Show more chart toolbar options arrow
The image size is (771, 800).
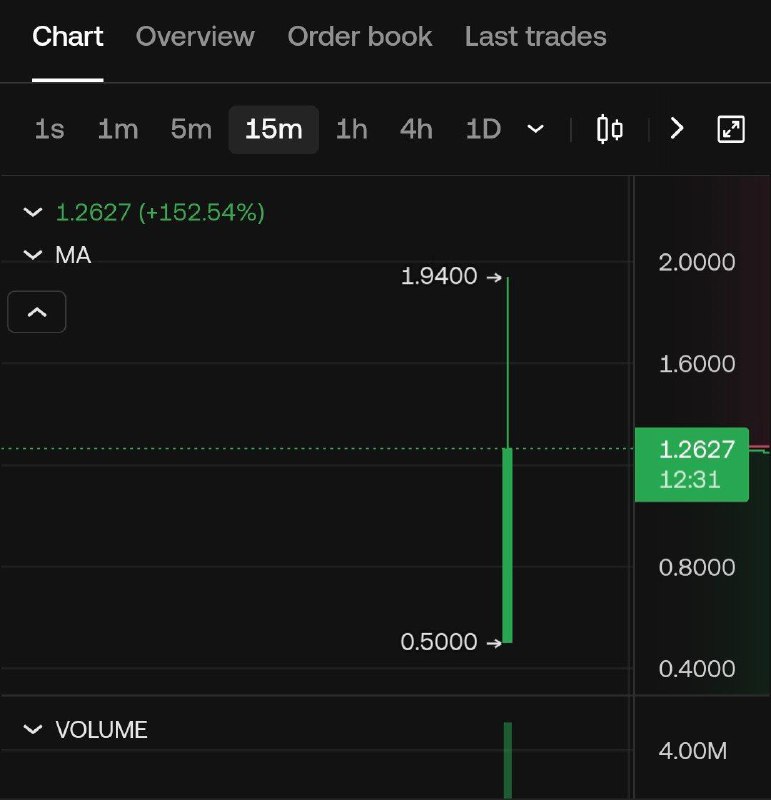(x=677, y=129)
